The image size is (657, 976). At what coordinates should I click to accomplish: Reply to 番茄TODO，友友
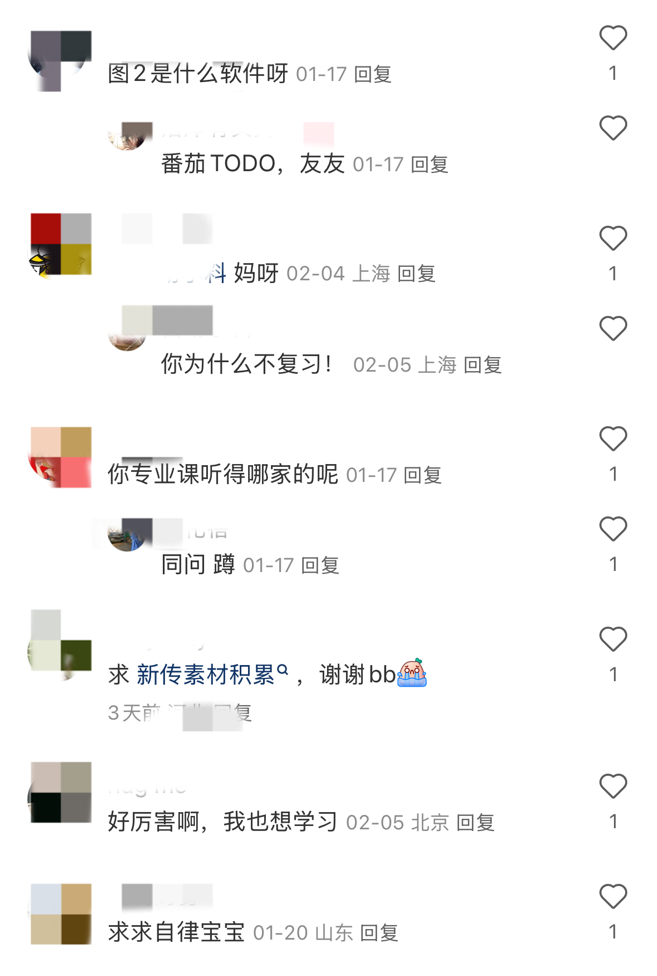430,165
